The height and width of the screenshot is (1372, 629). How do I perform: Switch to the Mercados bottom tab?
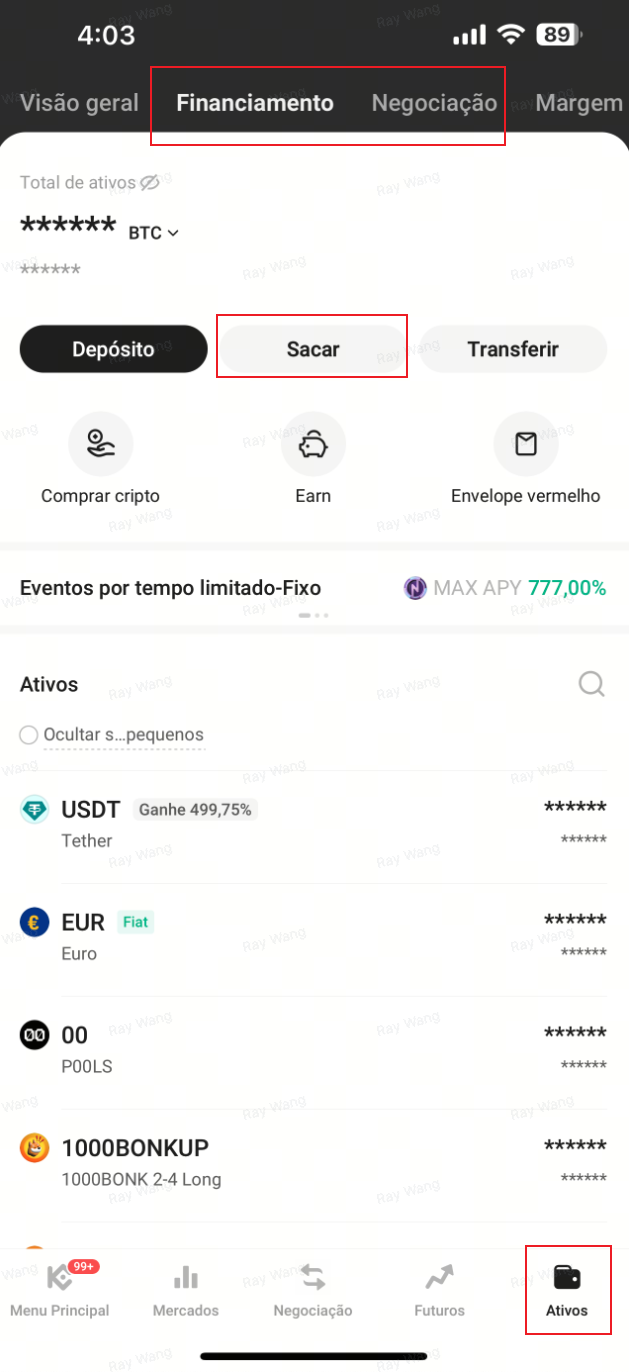point(186,1290)
